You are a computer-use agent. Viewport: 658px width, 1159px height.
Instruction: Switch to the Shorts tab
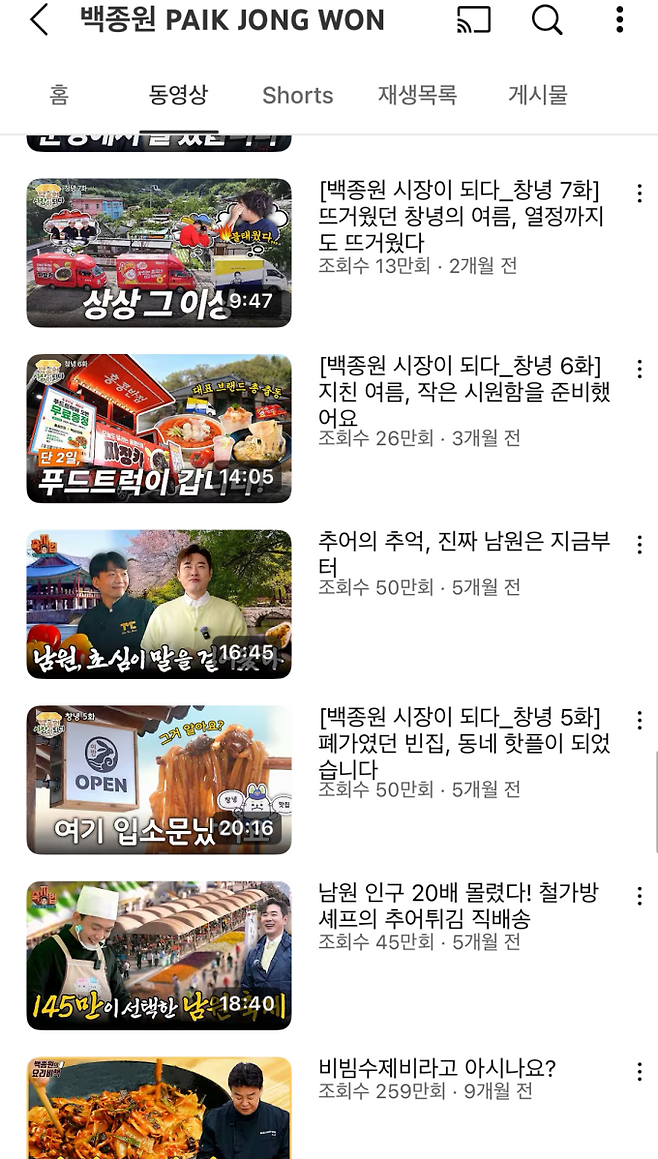pyautogui.click(x=297, y=95)
